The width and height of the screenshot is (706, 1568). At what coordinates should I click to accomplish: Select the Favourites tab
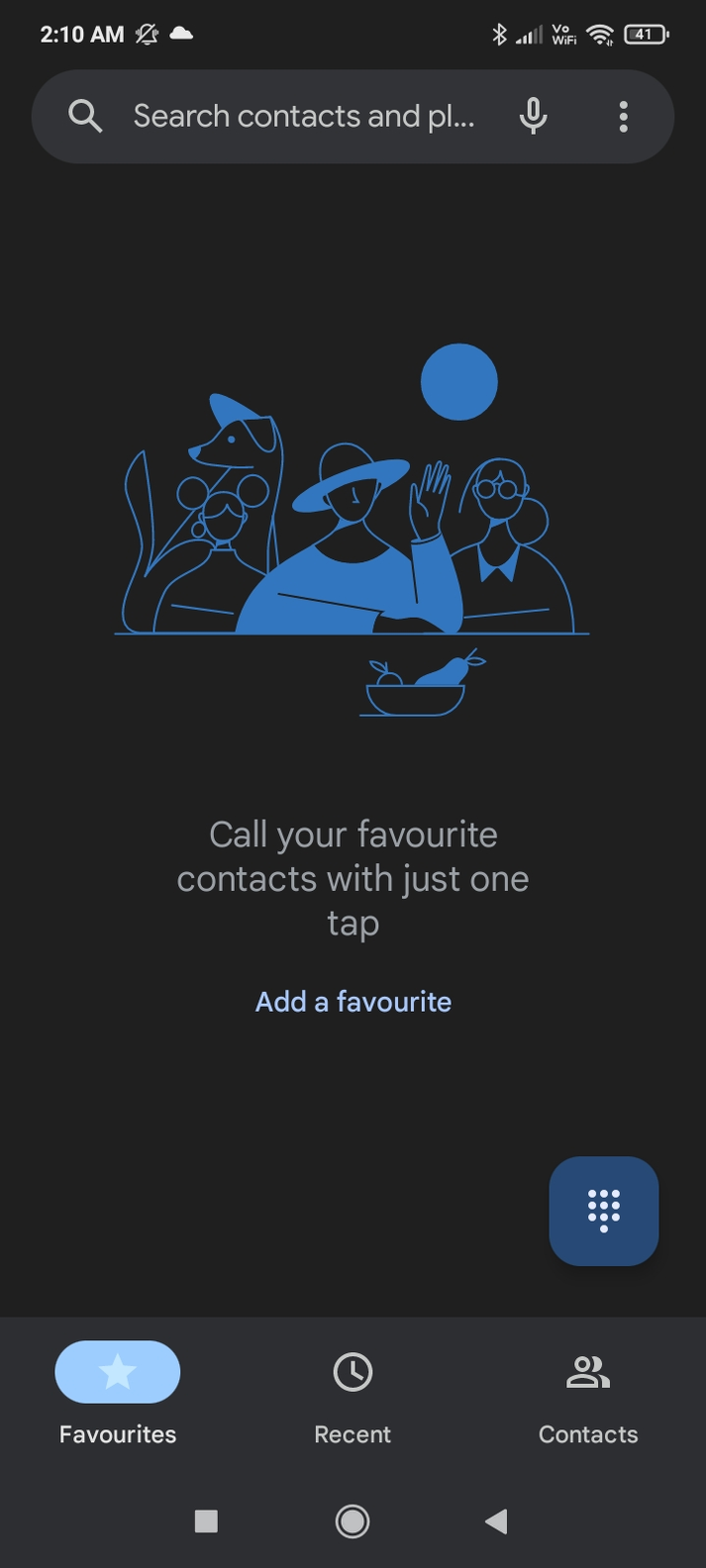coord(118,1395)
